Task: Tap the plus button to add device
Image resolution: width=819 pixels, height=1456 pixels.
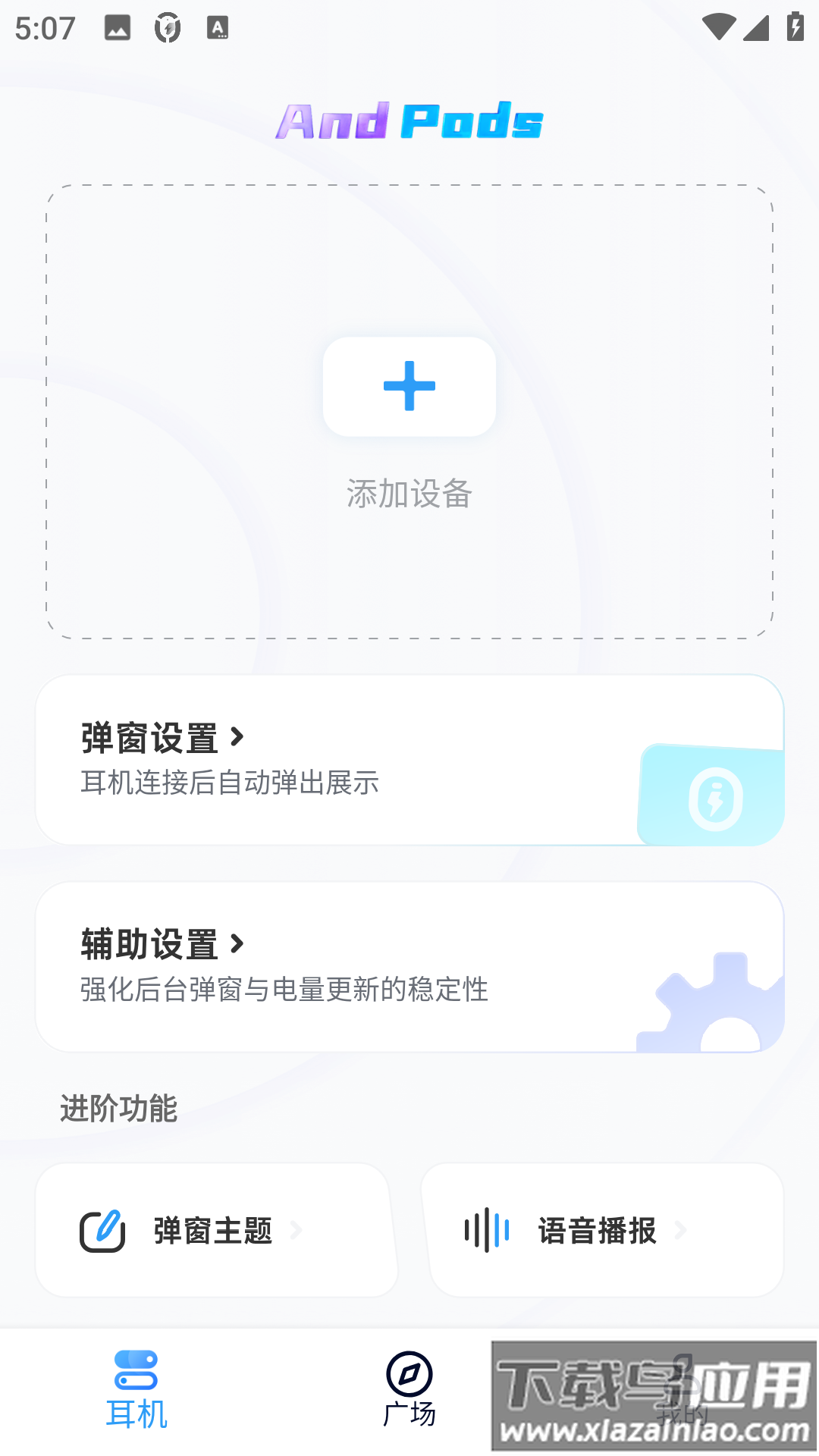Action: pyautogui.click(x=409, y=387)
